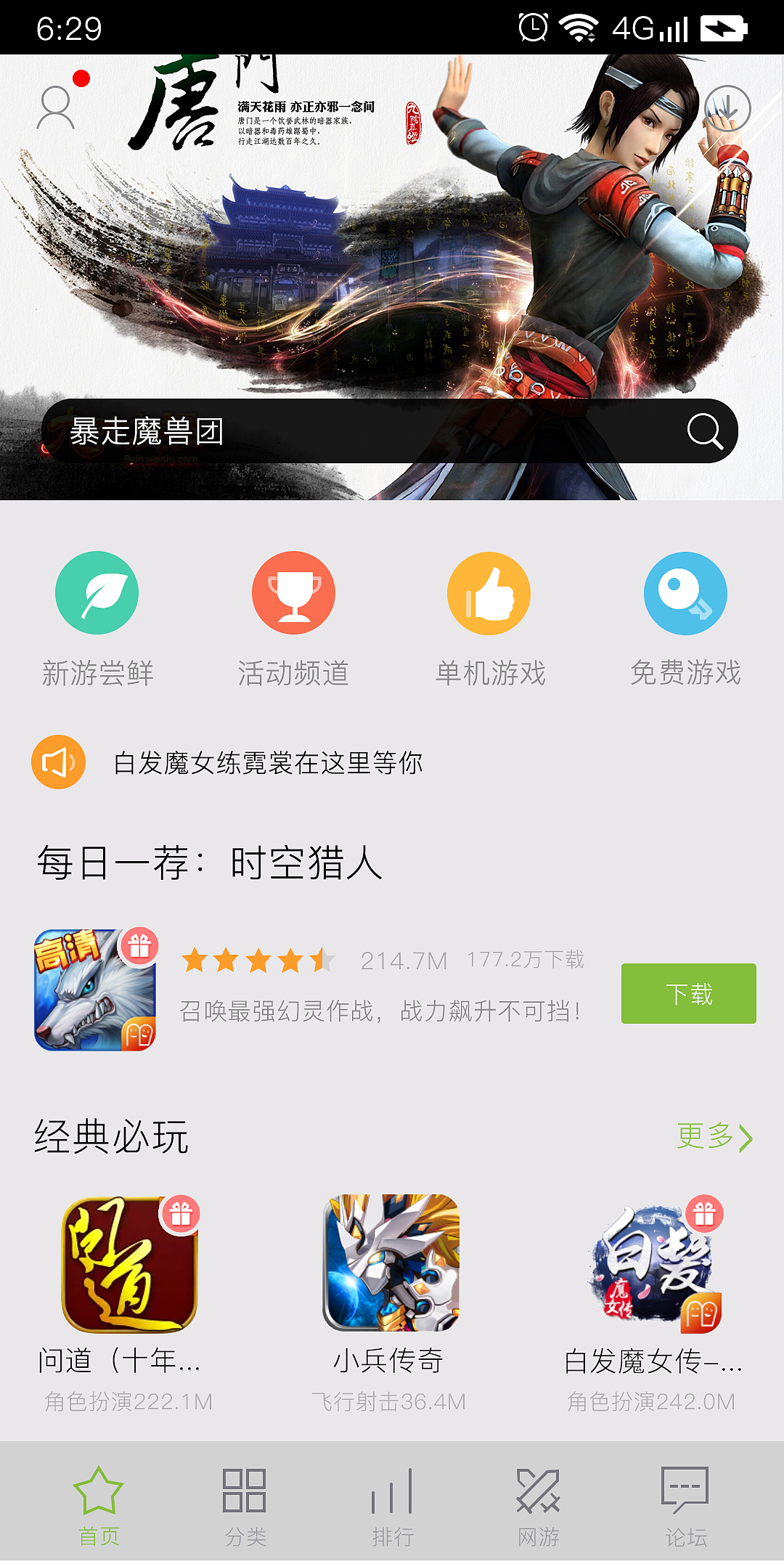This screenshot has width=784, height=1561.
Task: Tap the 免费游戏 key icon
Action: coord(685,592)
